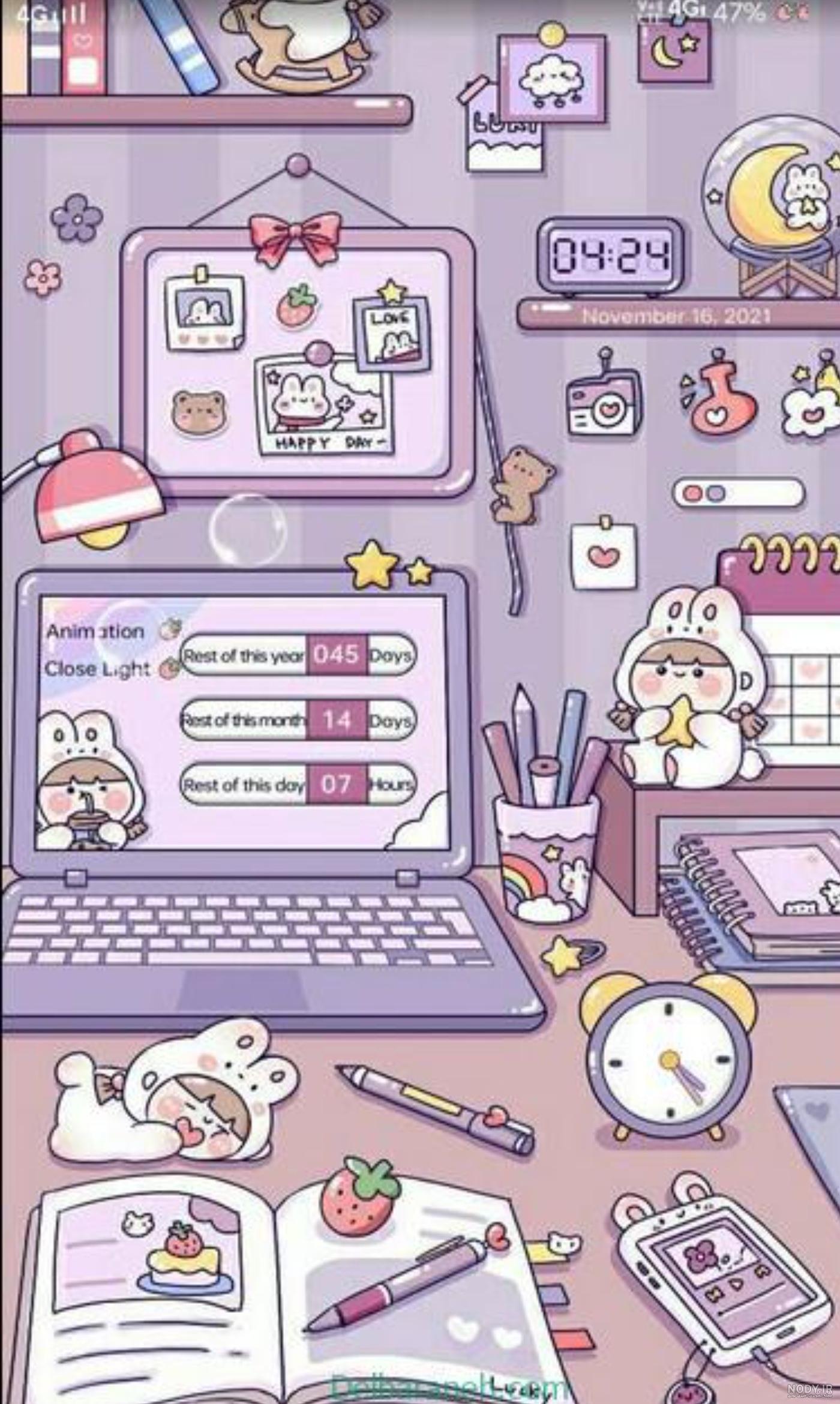Toggle the Close Light strawberry switch

click(x=170, y=667)
